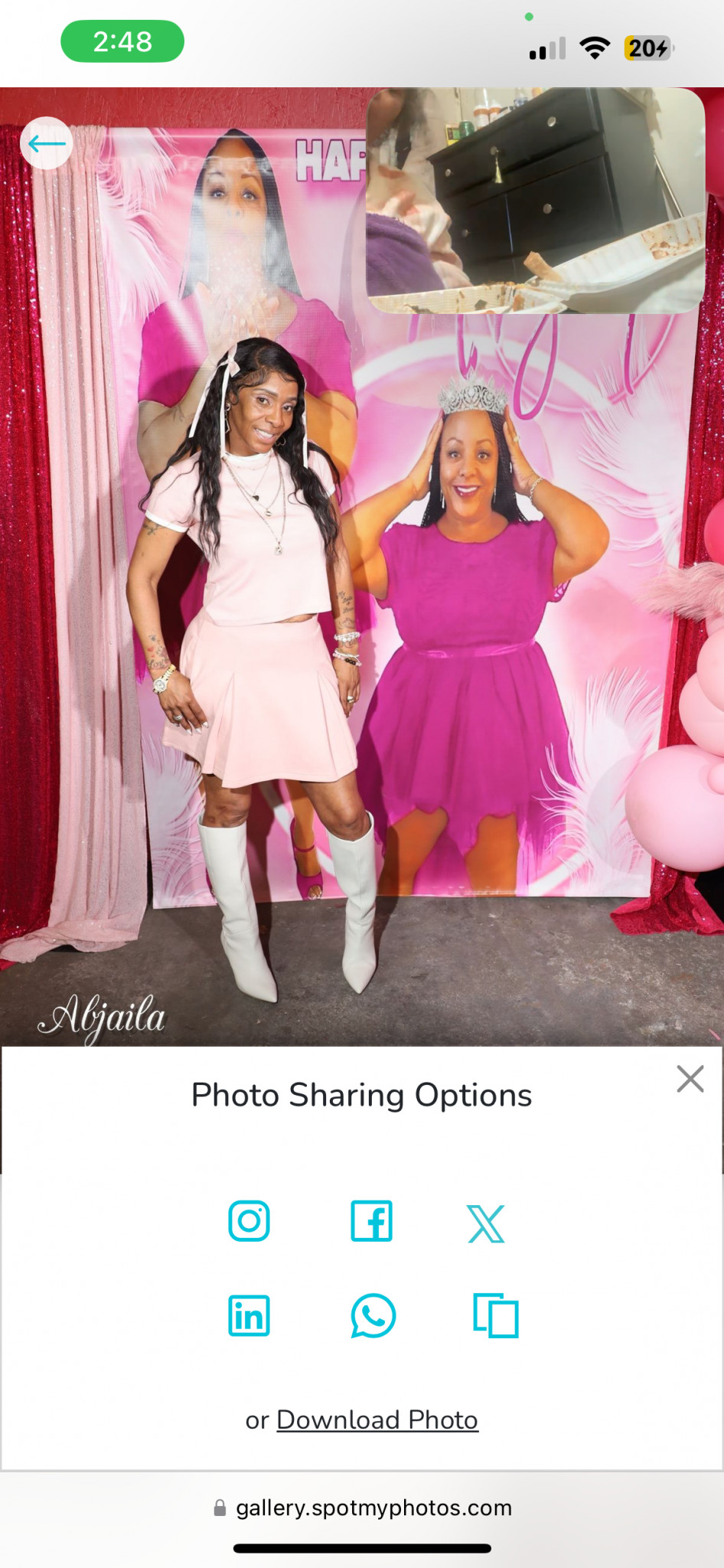This screenshot has width=724, height=1568.
Task: Go back using the arrow button
Action: coord(47,143)
